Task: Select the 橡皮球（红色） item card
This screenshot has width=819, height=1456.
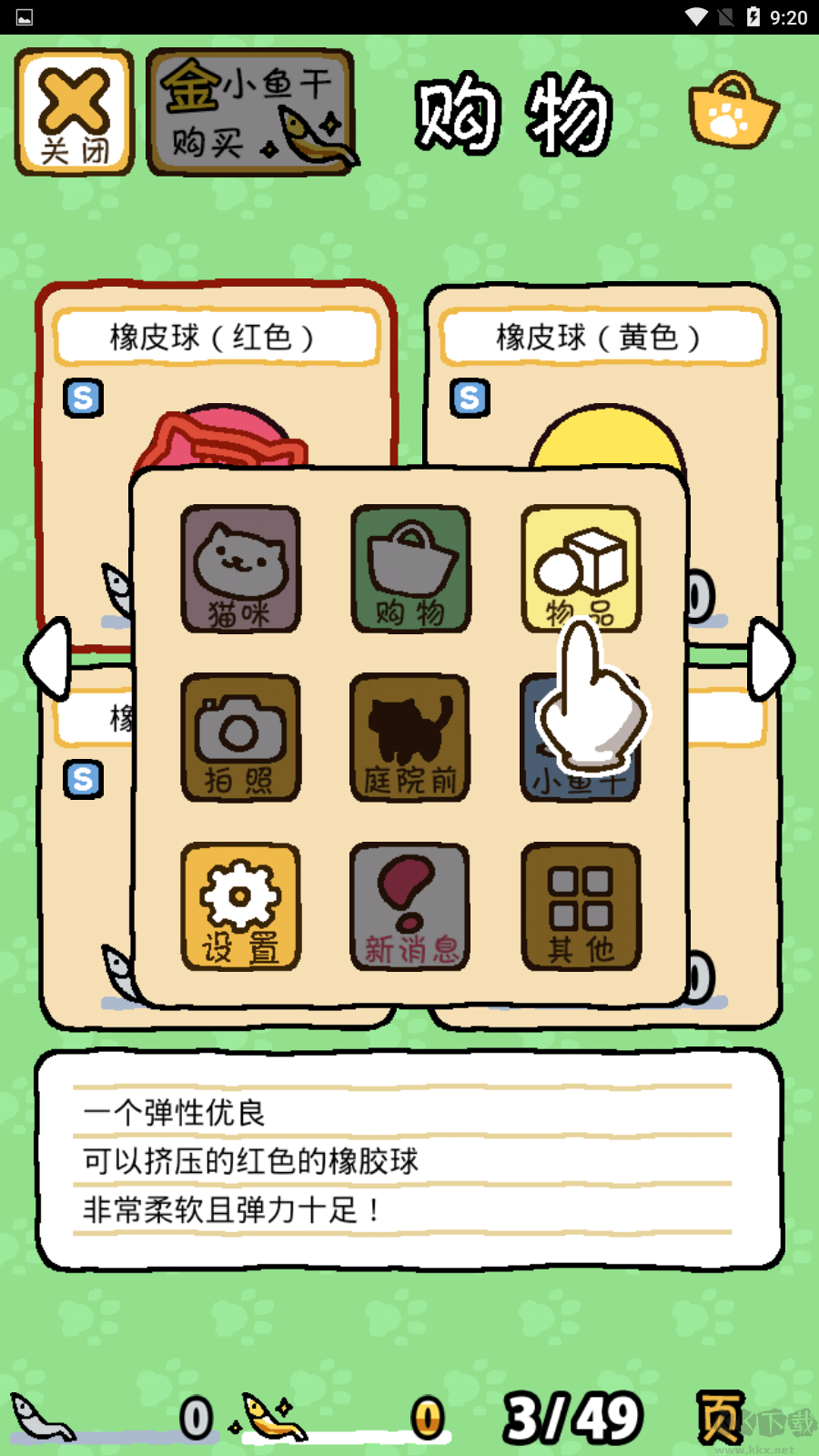Action: tap(217, 337)
